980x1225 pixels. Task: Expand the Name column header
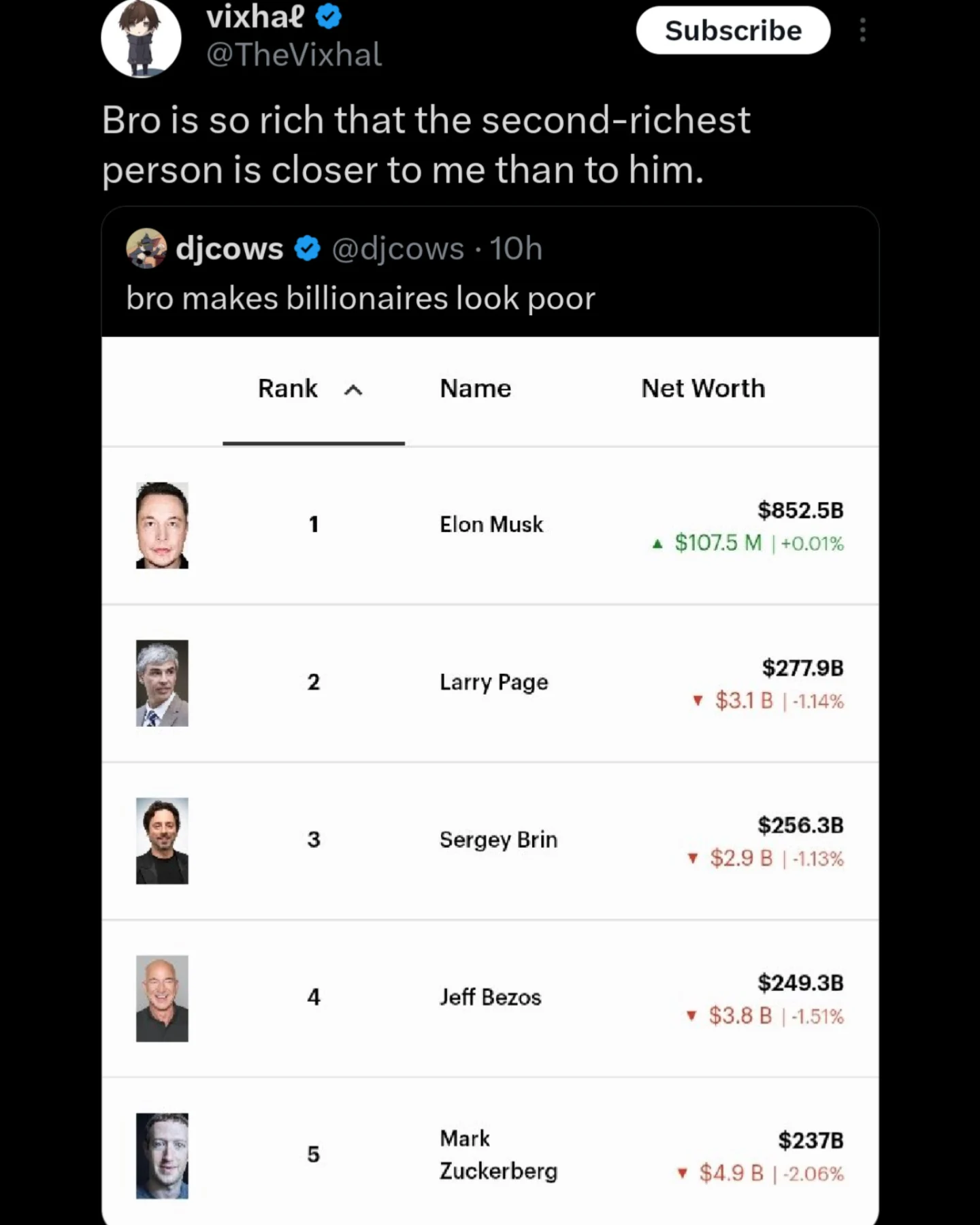pos(475,389)
